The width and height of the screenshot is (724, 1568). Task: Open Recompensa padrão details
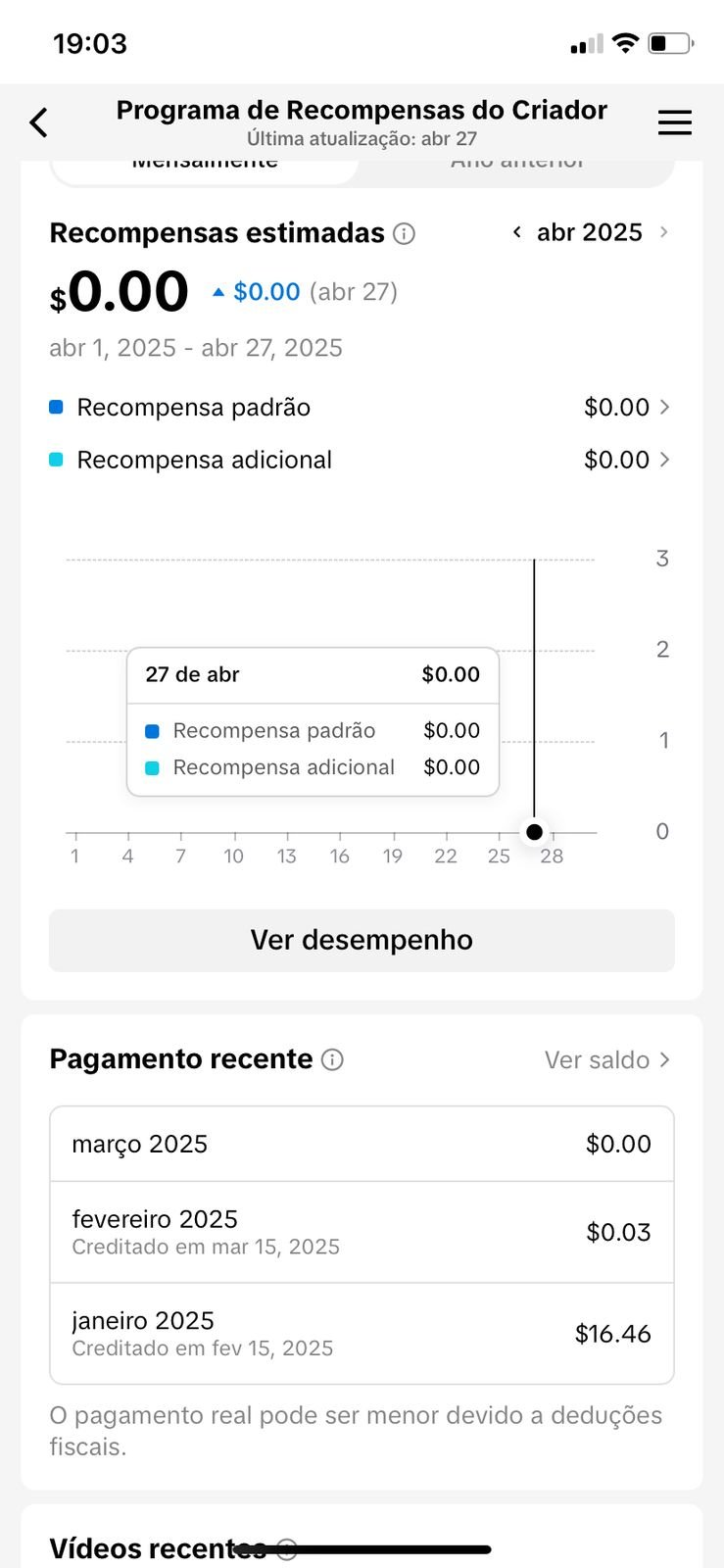point(362,407)
